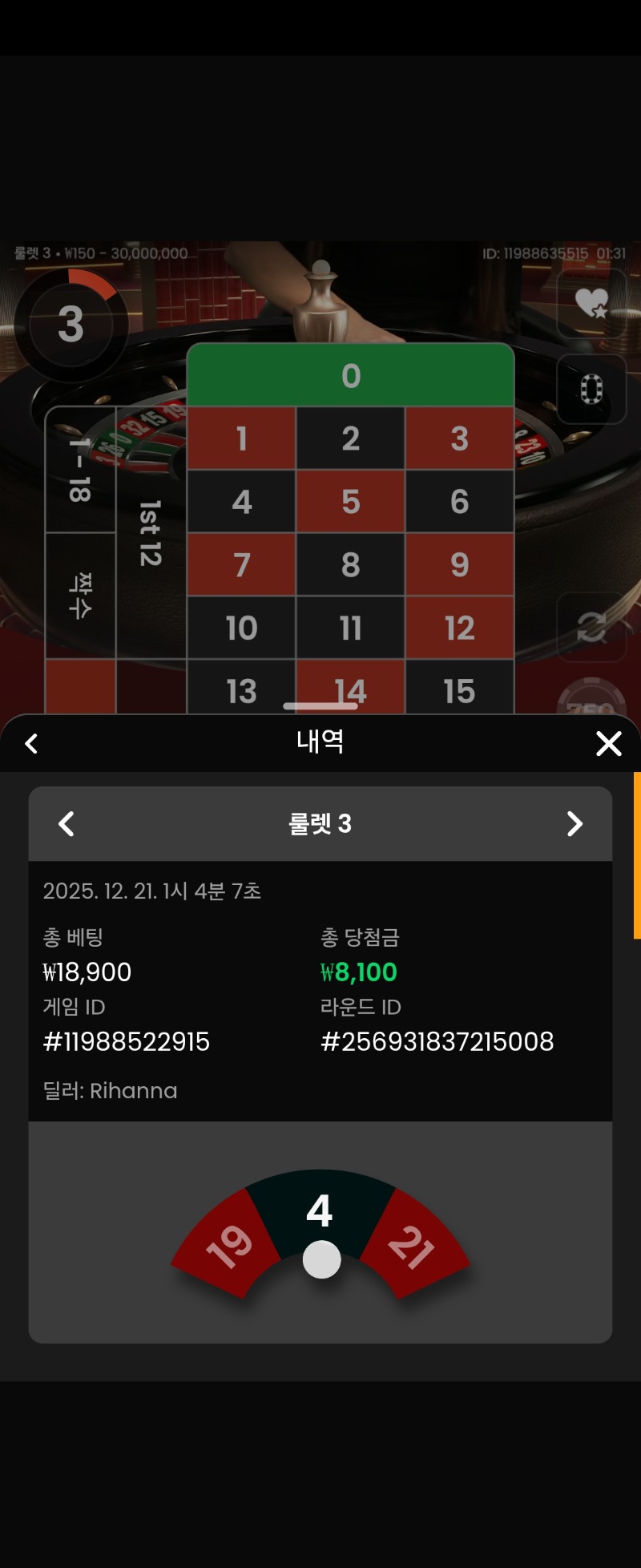Bet on 짝수 (even)
641x1568 pixels.
point(80,596)
